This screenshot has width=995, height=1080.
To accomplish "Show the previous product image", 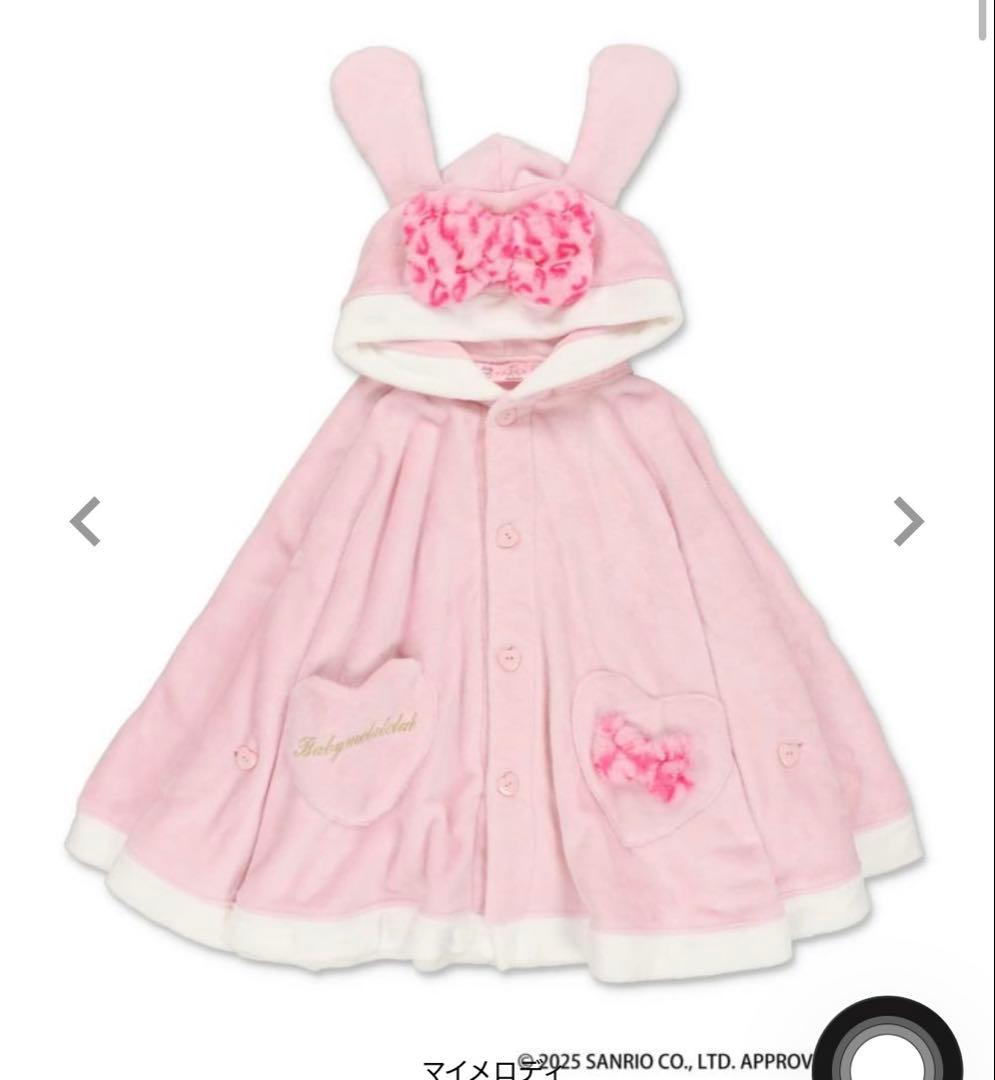I will click(86, 521).
